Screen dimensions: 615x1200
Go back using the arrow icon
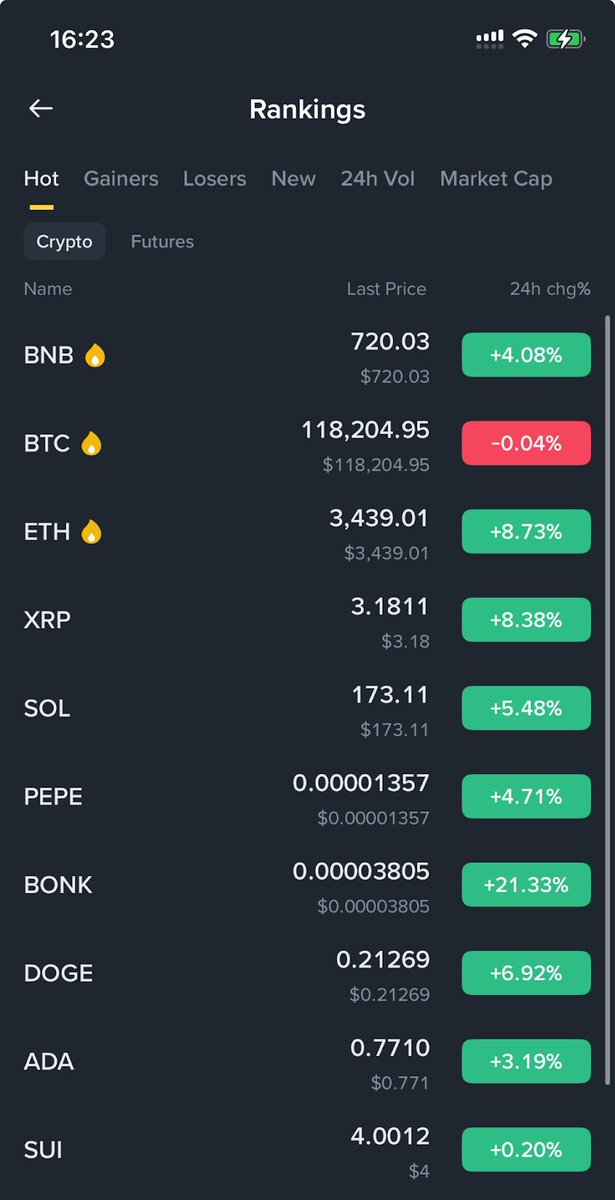[x=41, y=109]
